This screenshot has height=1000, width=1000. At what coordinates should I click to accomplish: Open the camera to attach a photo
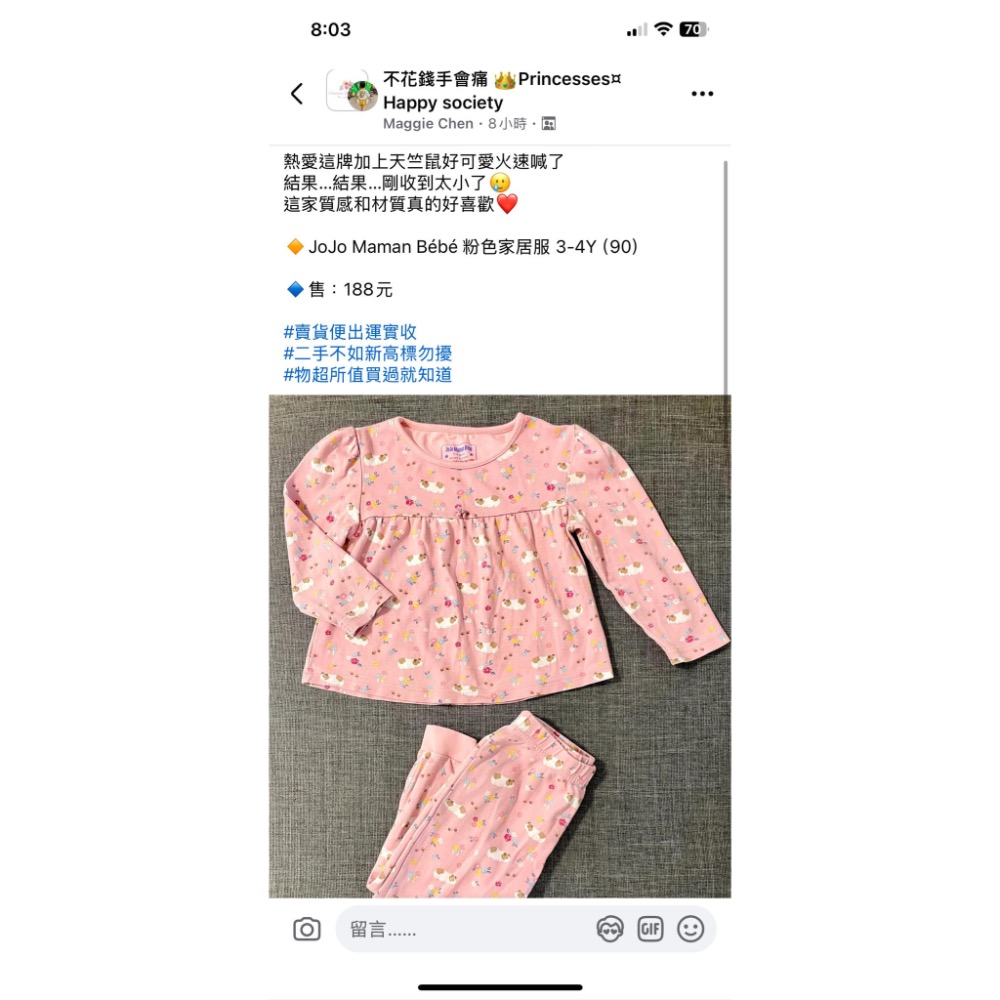[307, 930]
